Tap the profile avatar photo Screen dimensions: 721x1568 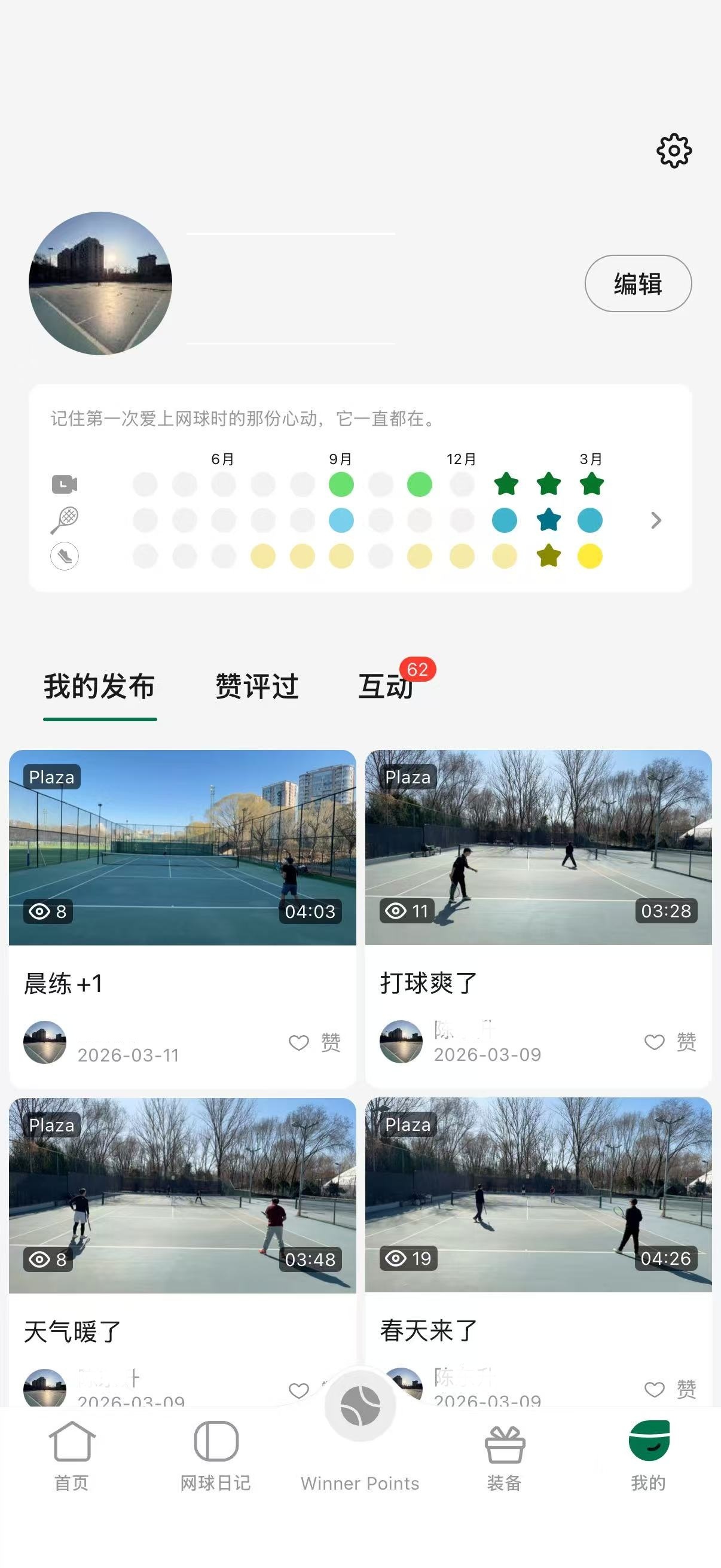(x=100, y=282)
